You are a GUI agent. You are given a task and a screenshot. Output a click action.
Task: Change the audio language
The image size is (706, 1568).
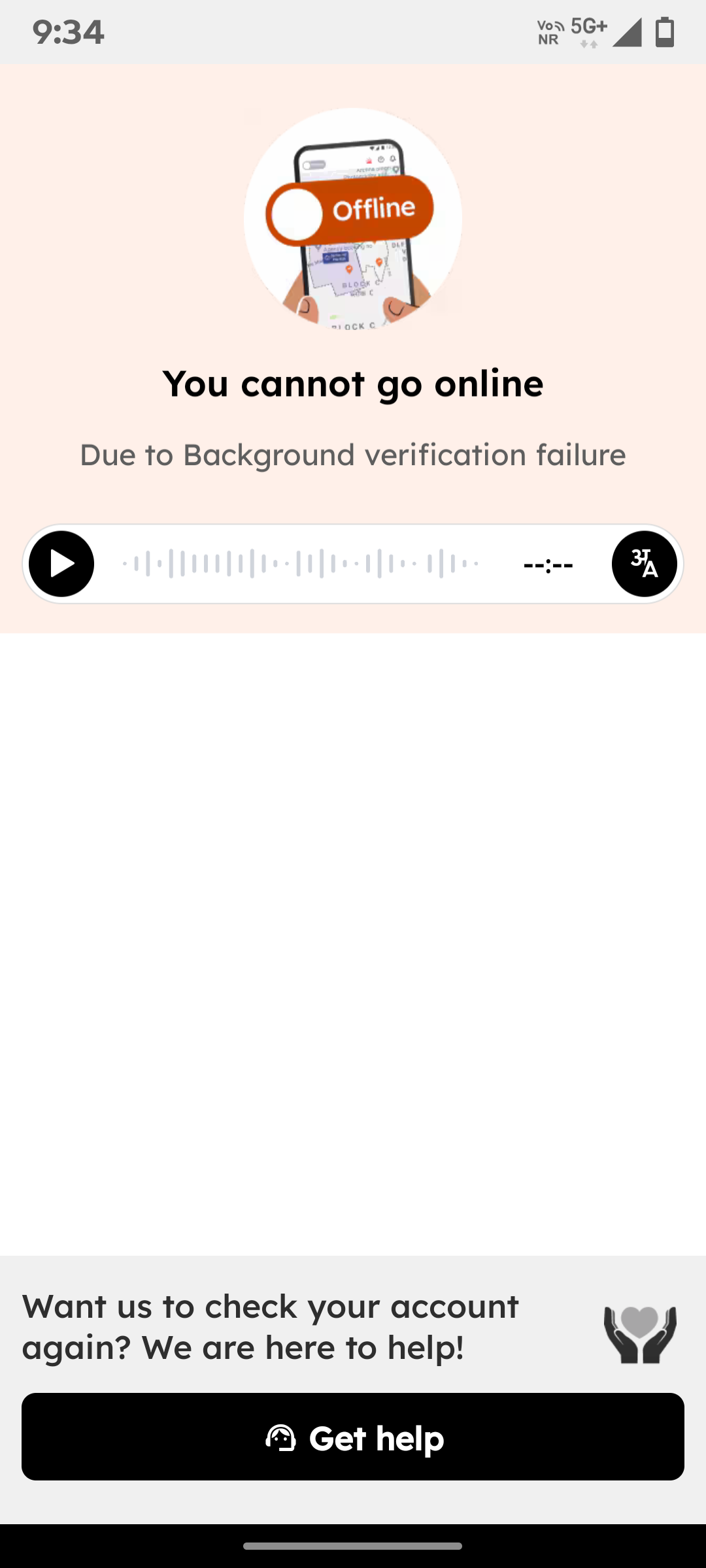tap(644, 564)
